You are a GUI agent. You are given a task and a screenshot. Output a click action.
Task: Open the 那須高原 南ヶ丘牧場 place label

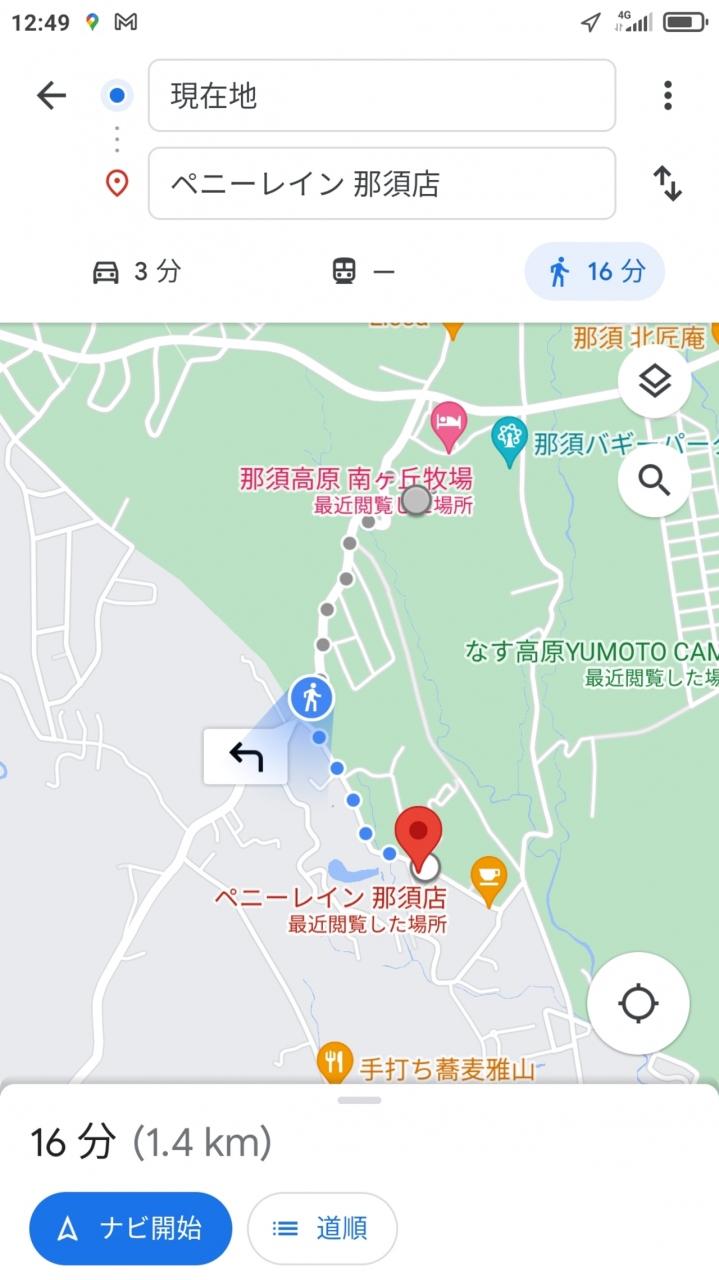click(355, 479)
